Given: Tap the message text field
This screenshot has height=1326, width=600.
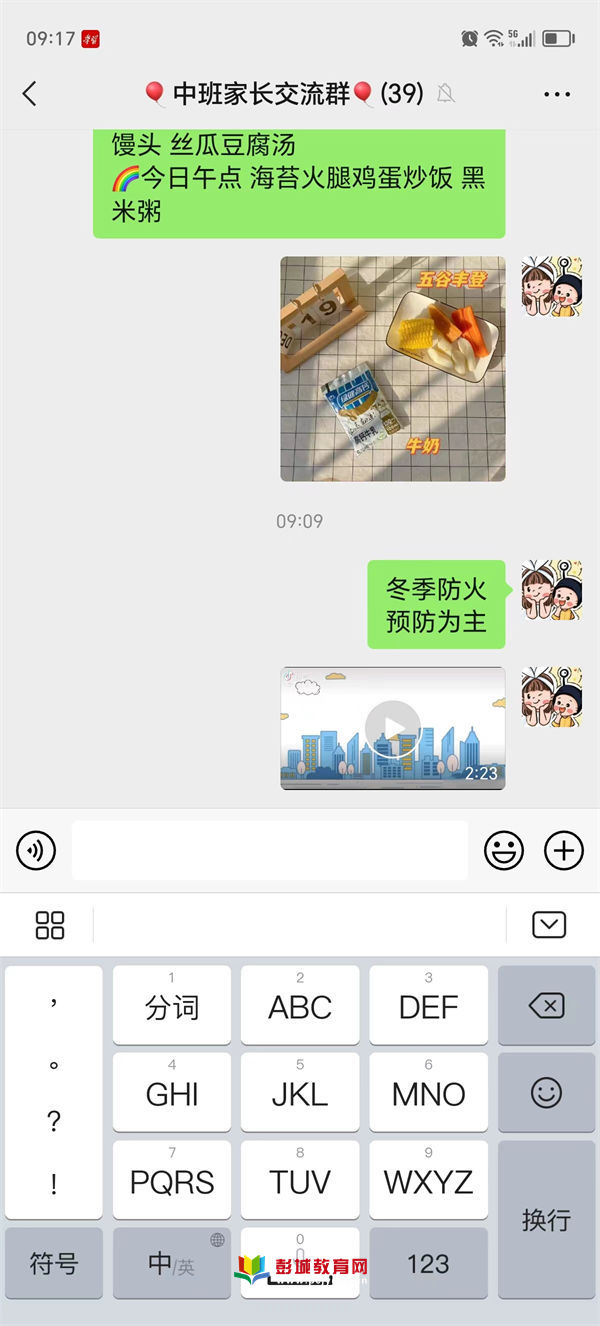Looking at the screenshot, I should (x=270, y=851).
